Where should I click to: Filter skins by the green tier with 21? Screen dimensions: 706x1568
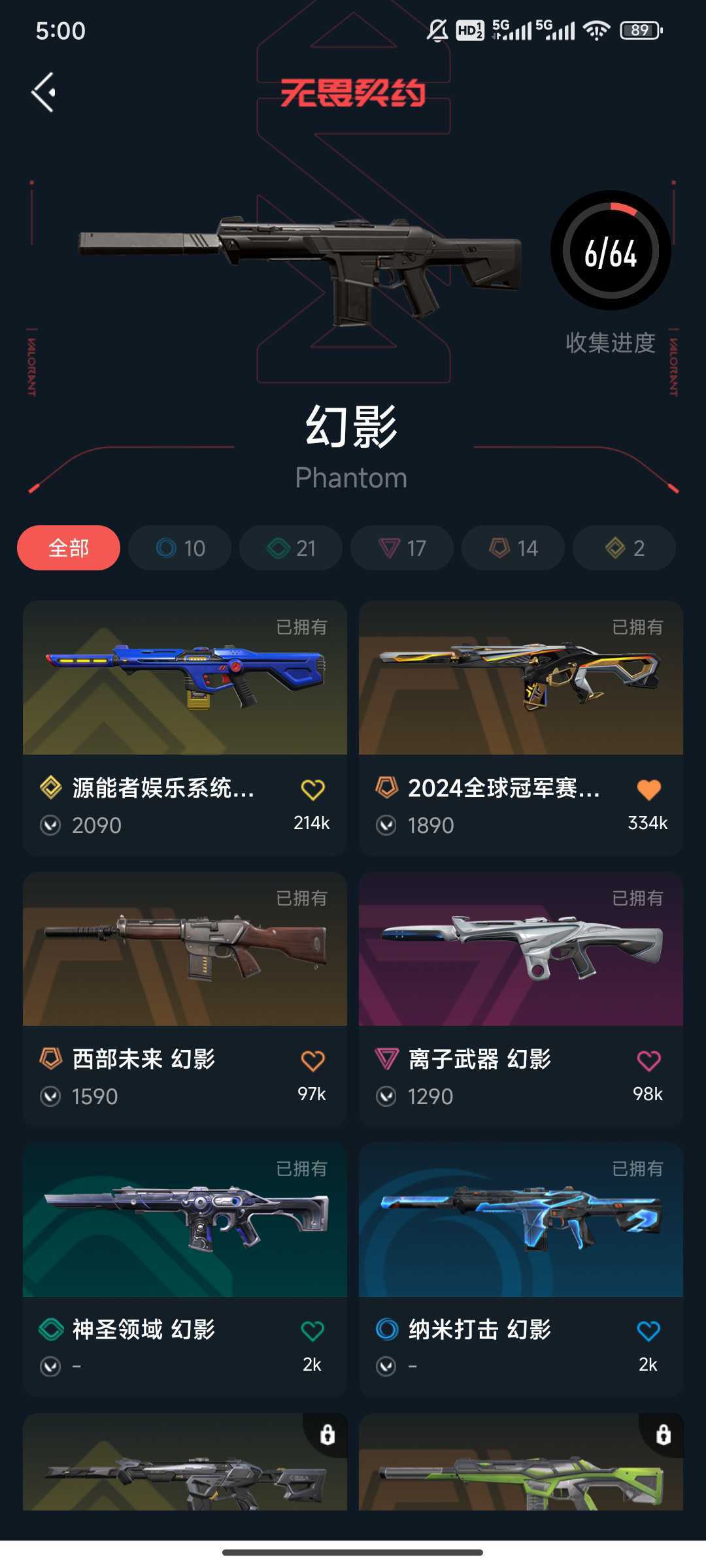[291, 547]
